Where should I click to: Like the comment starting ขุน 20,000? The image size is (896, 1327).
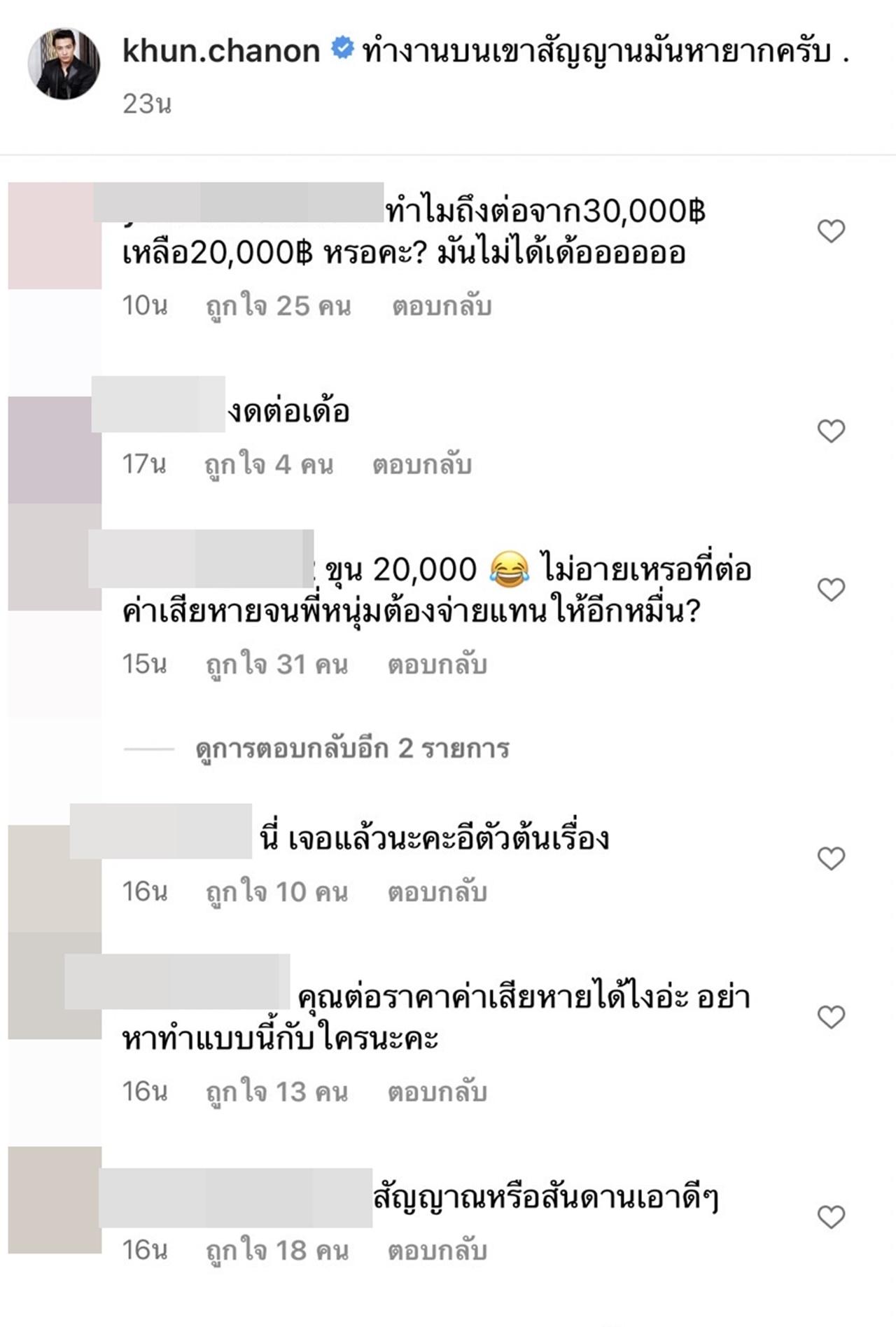coord(831,590)
